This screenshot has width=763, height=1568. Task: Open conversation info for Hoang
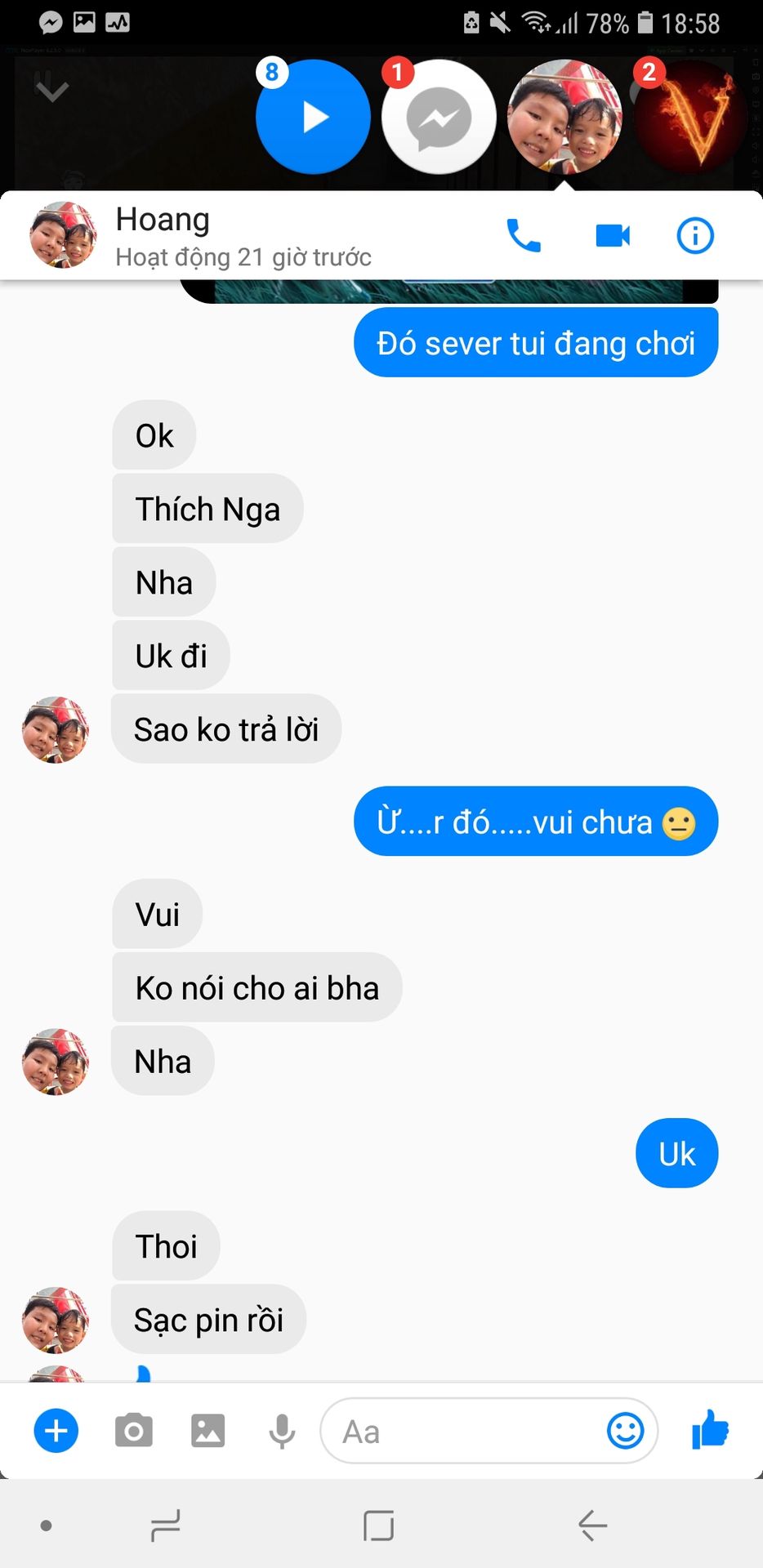(x=695, y=236)
